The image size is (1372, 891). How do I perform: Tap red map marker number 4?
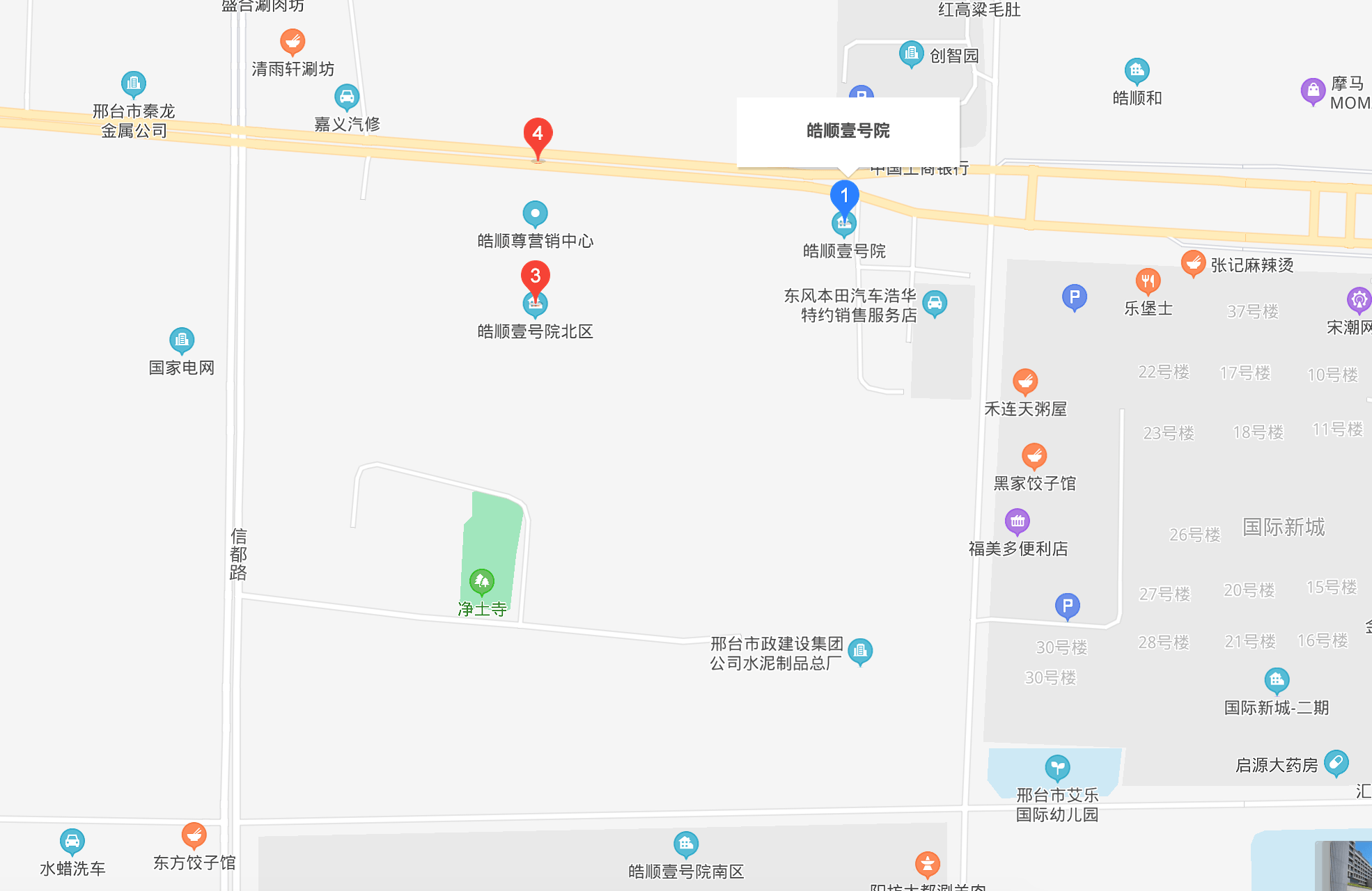(538, 134)
